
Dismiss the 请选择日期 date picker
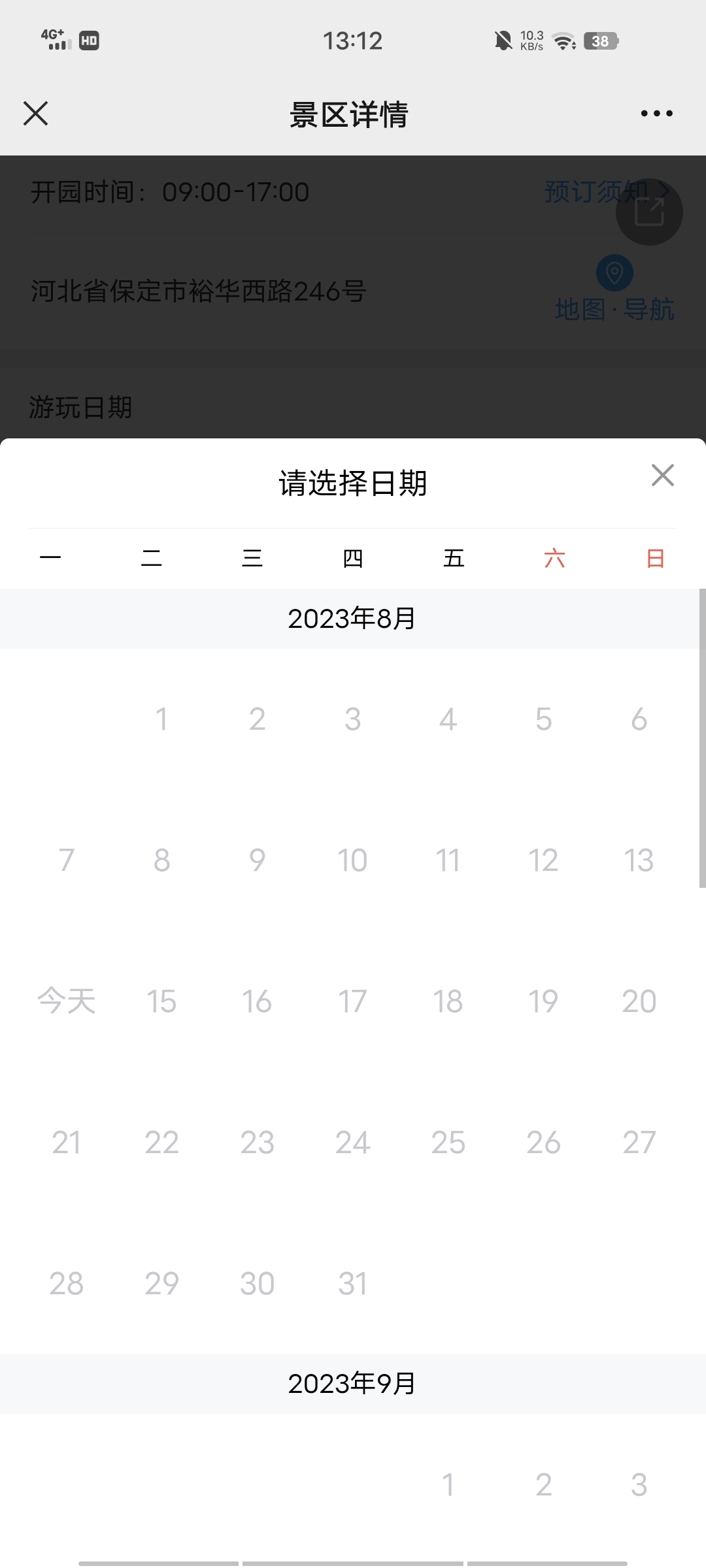click(x=663, y=476)
